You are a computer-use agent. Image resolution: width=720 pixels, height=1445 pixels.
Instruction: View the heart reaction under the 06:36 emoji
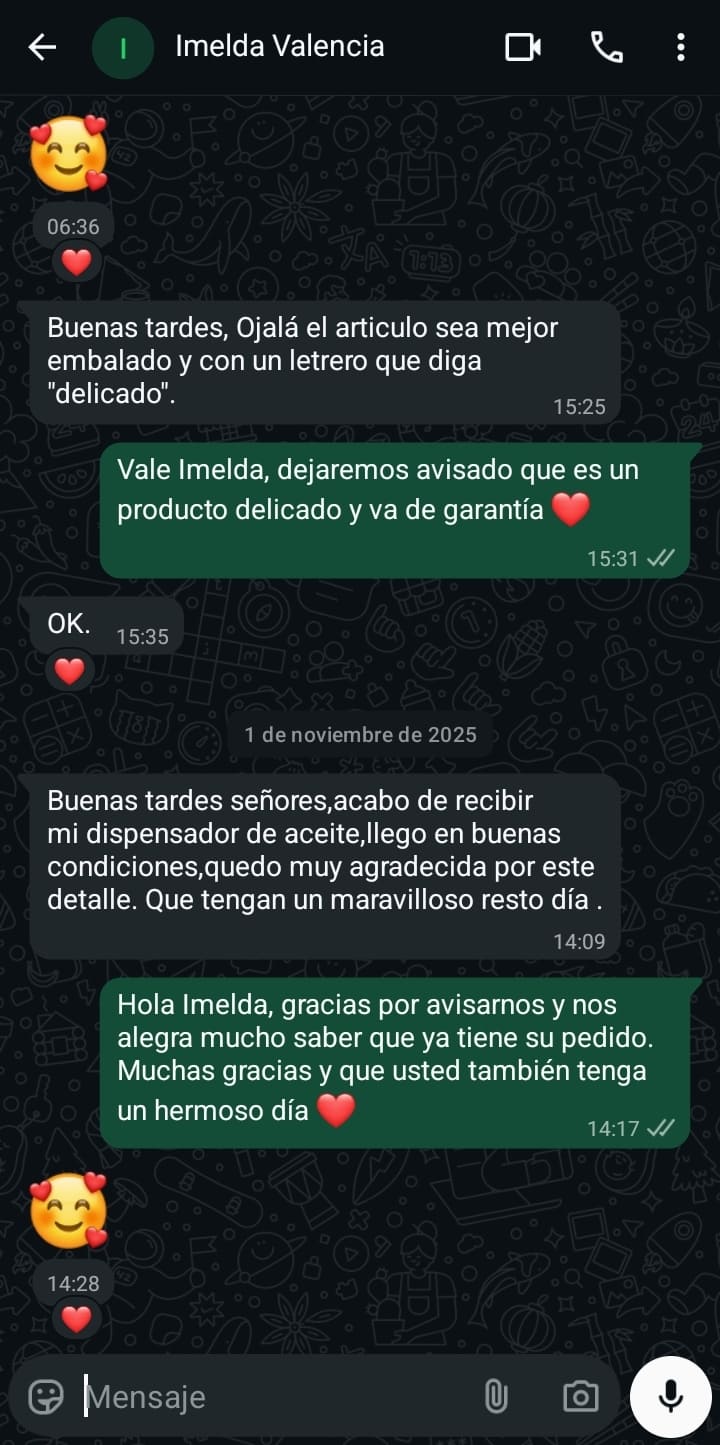point(76,262)
